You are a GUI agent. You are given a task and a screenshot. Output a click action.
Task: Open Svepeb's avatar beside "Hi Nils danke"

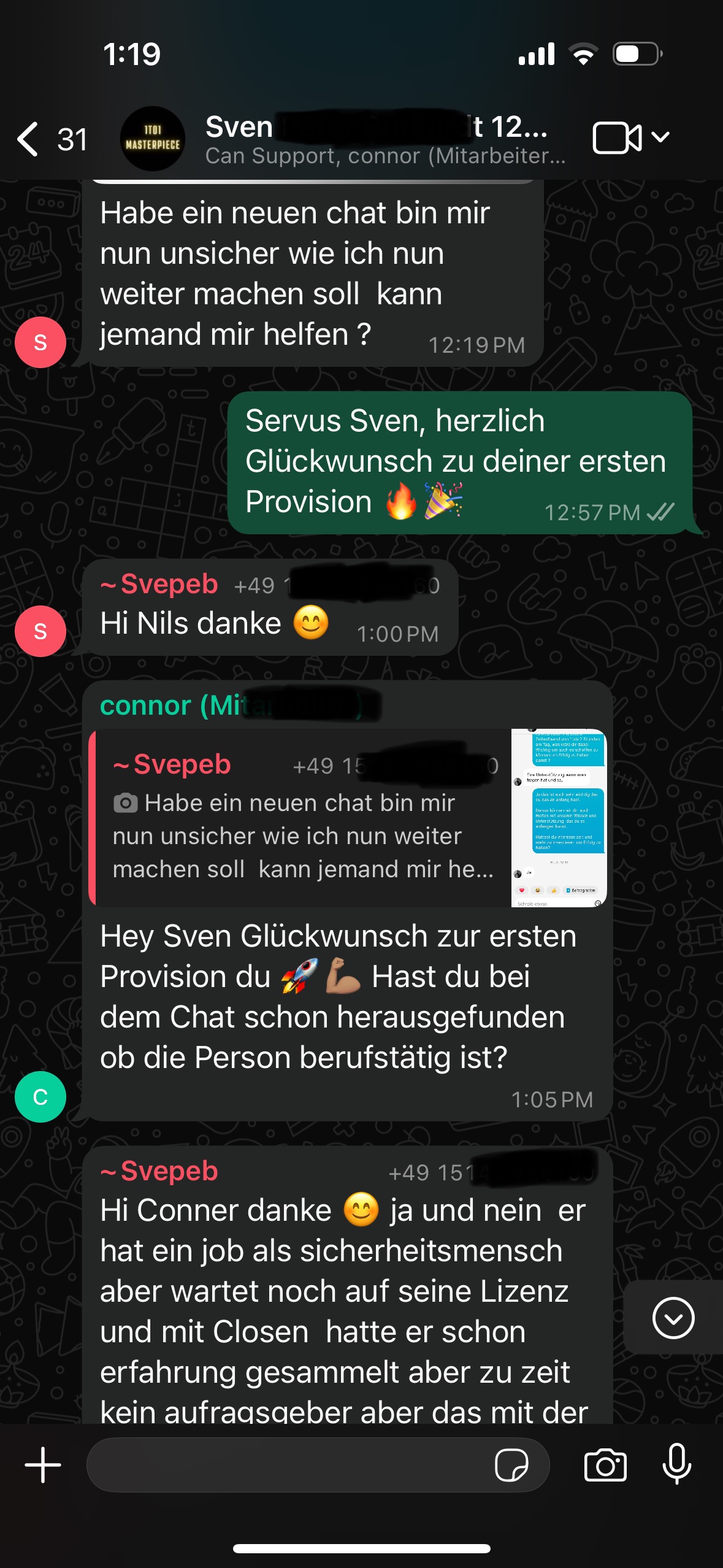click(40, 631)
